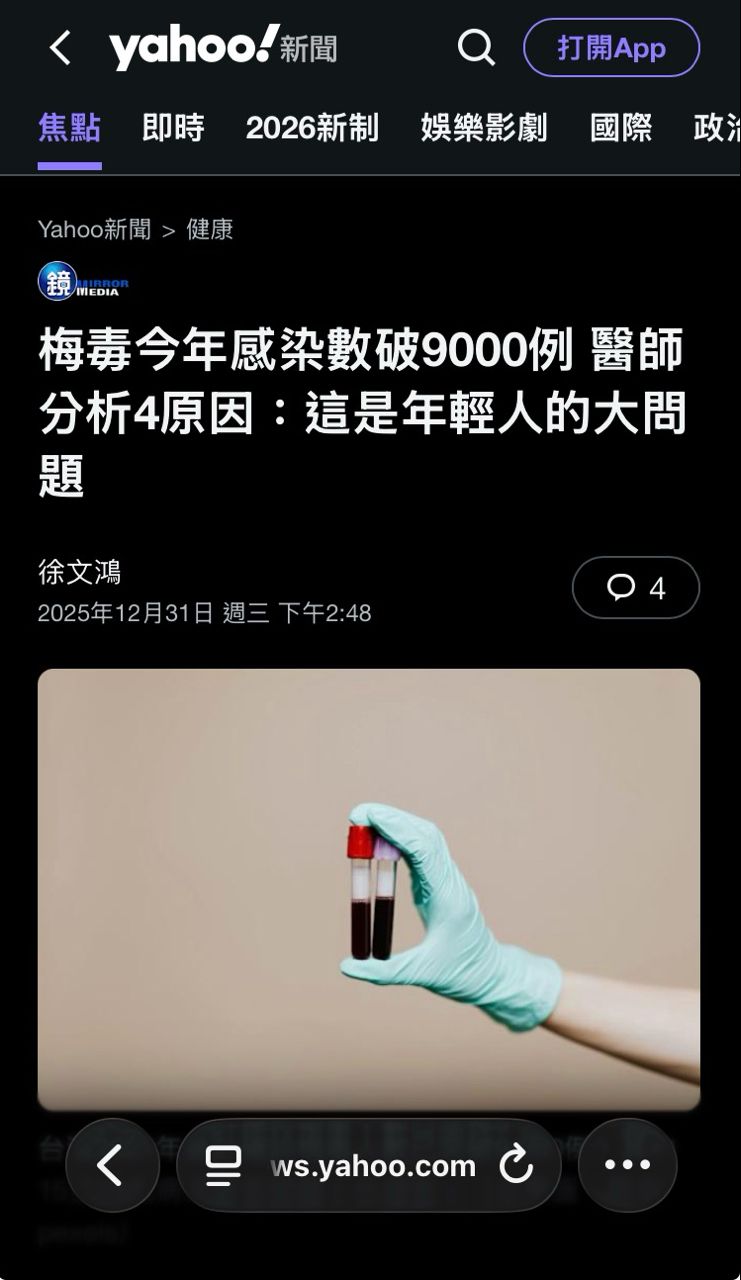The width and height of the screenshot is (741, 1280).
Task: Go to the 國際 tab
Action: click(621, 128)
